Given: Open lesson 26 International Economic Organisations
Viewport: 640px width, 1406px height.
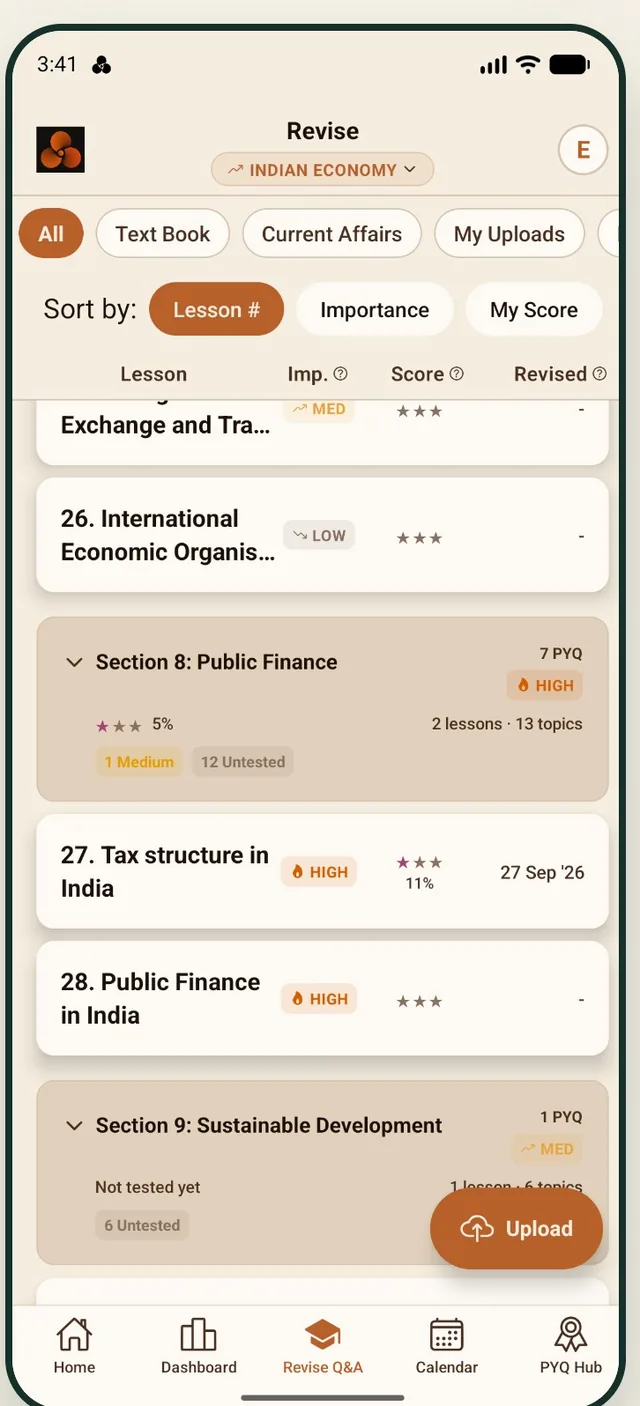Looking at the screenshot, I should [x=322, y=535].
